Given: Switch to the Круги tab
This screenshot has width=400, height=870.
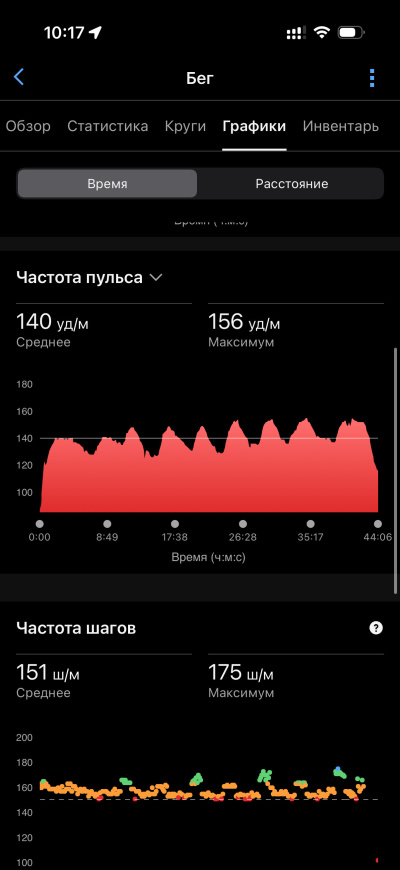Looking at the screenshot, I should coord(185,127).
